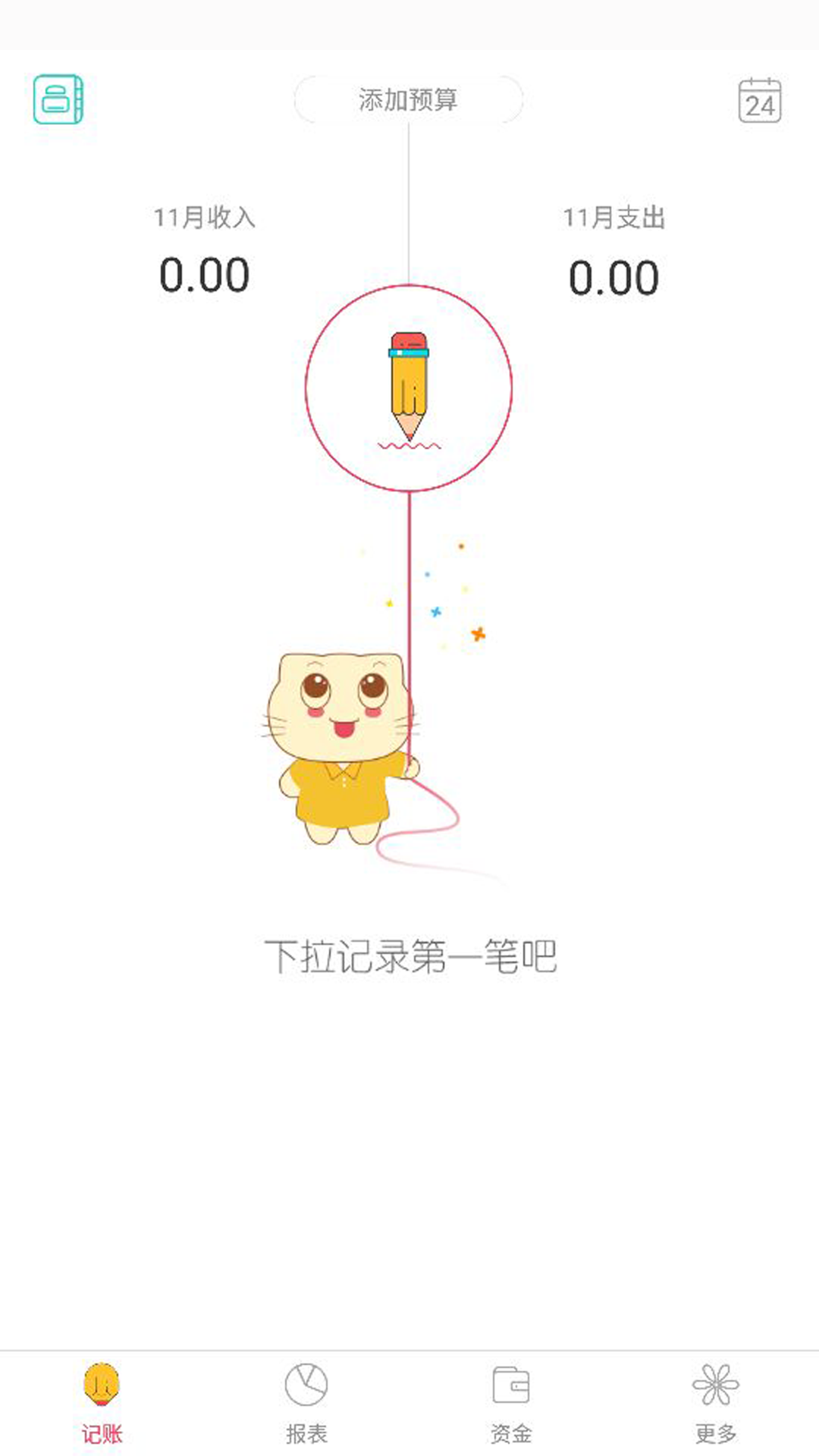This screenshot has height=1456, width=819.
Task: Switch to the 记账 tab
Action: [x=102, y=1402]
